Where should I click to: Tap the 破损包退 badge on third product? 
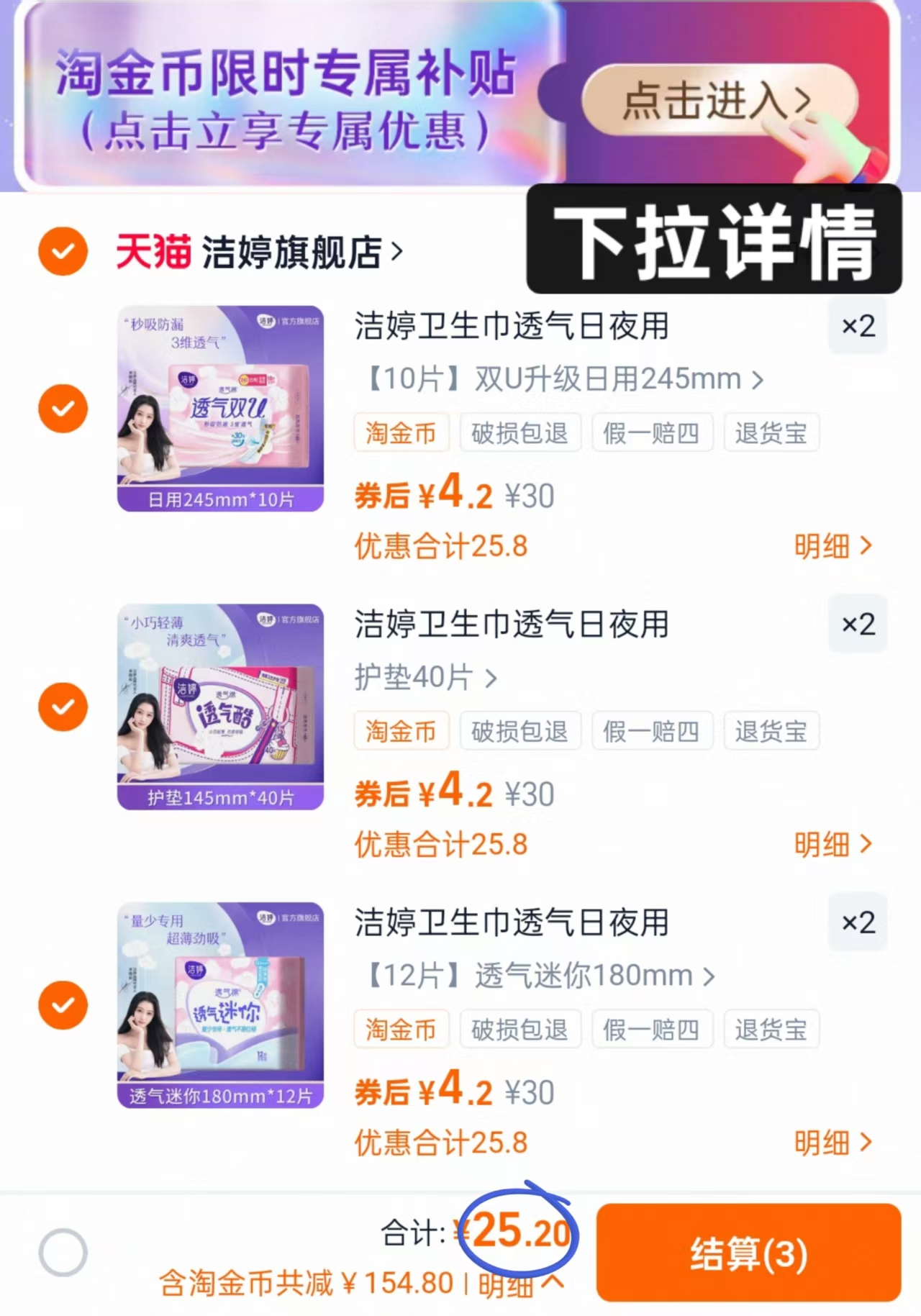[520, 1029]
